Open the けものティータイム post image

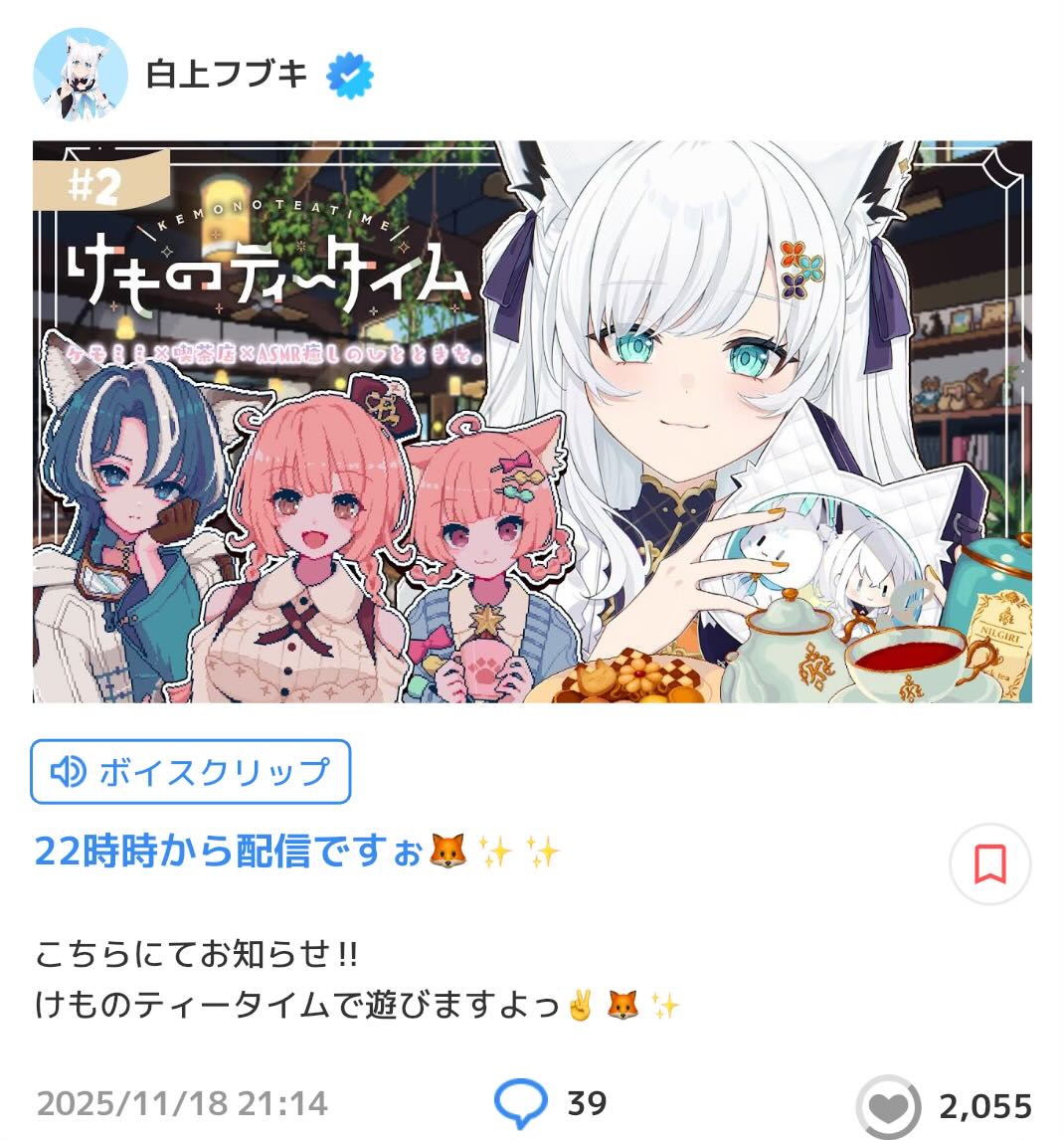532,422
